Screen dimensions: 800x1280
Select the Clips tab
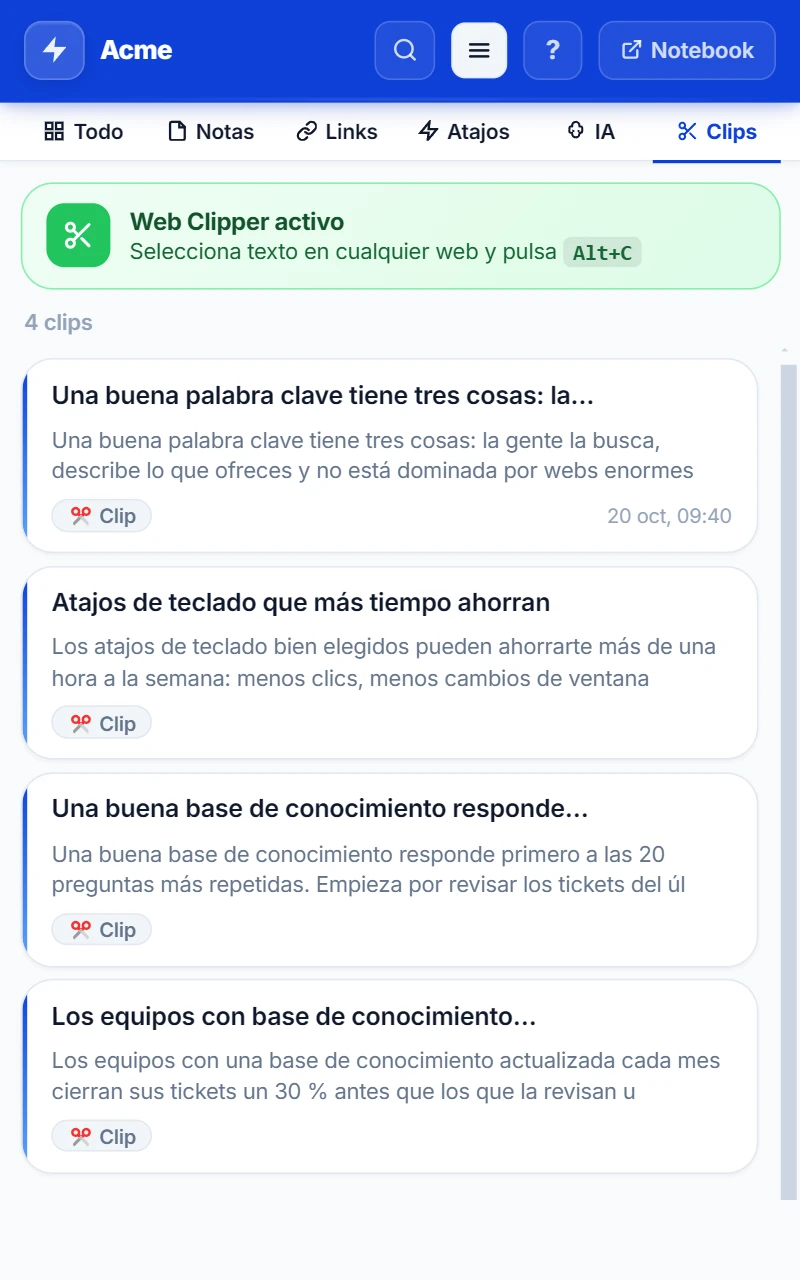[x=717, y=132]
